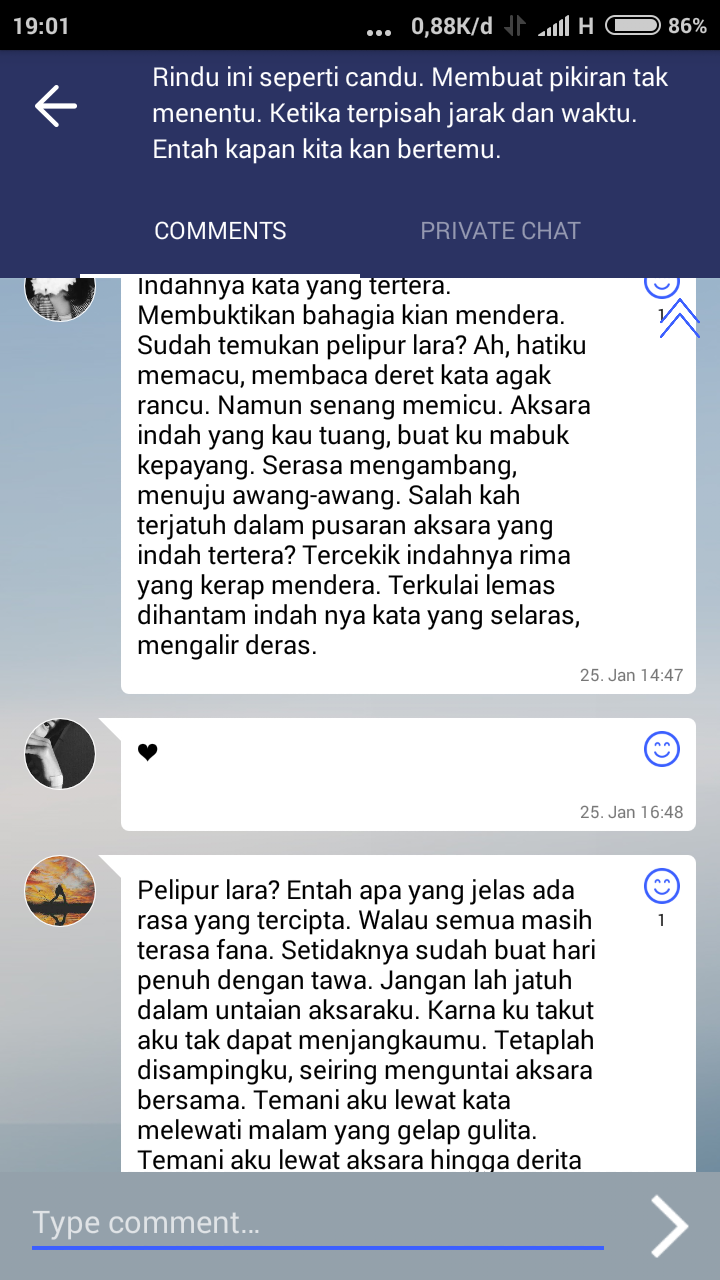Switch to the PRIVATE CHAT tab

pyautogui.click(x=500, y=231)
